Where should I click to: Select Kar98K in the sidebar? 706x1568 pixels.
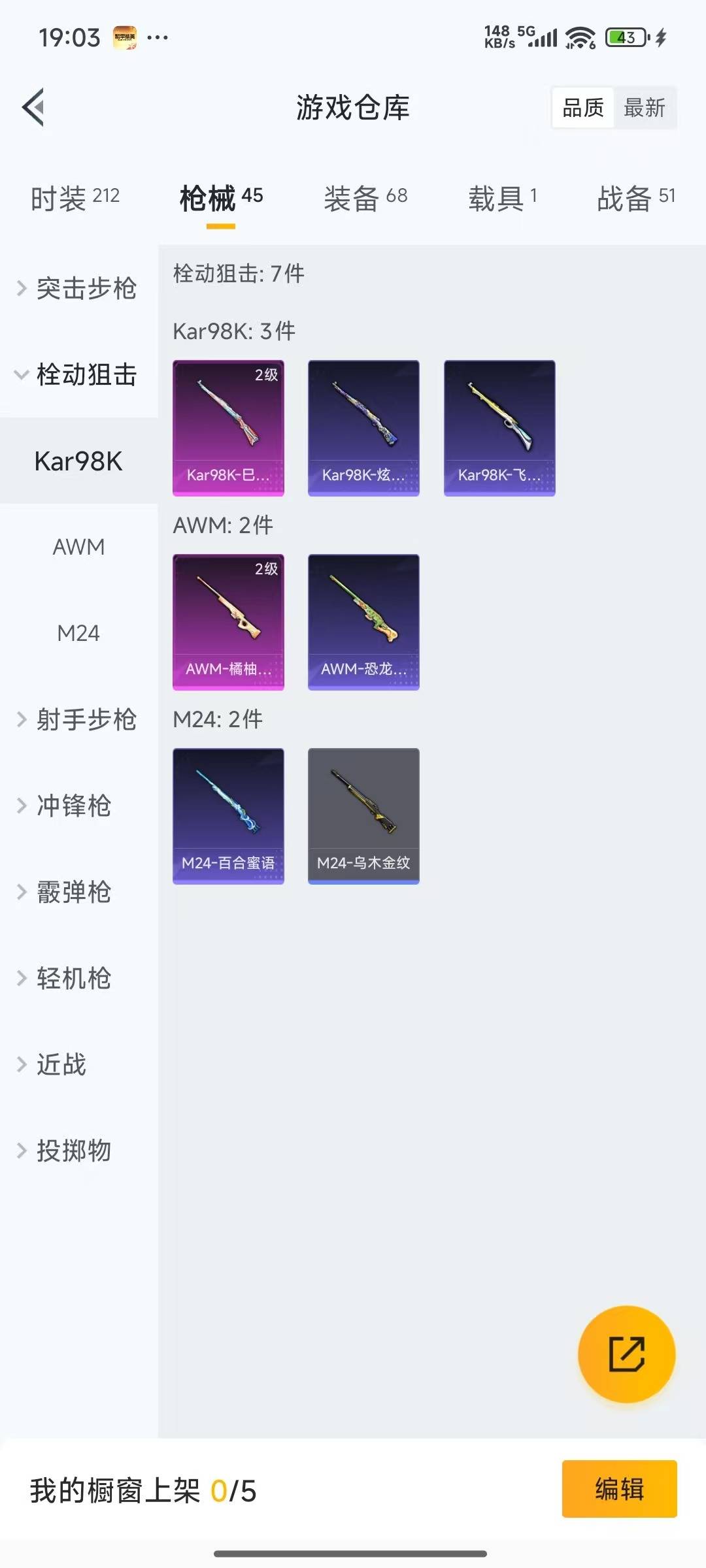[x=78, y=461]
